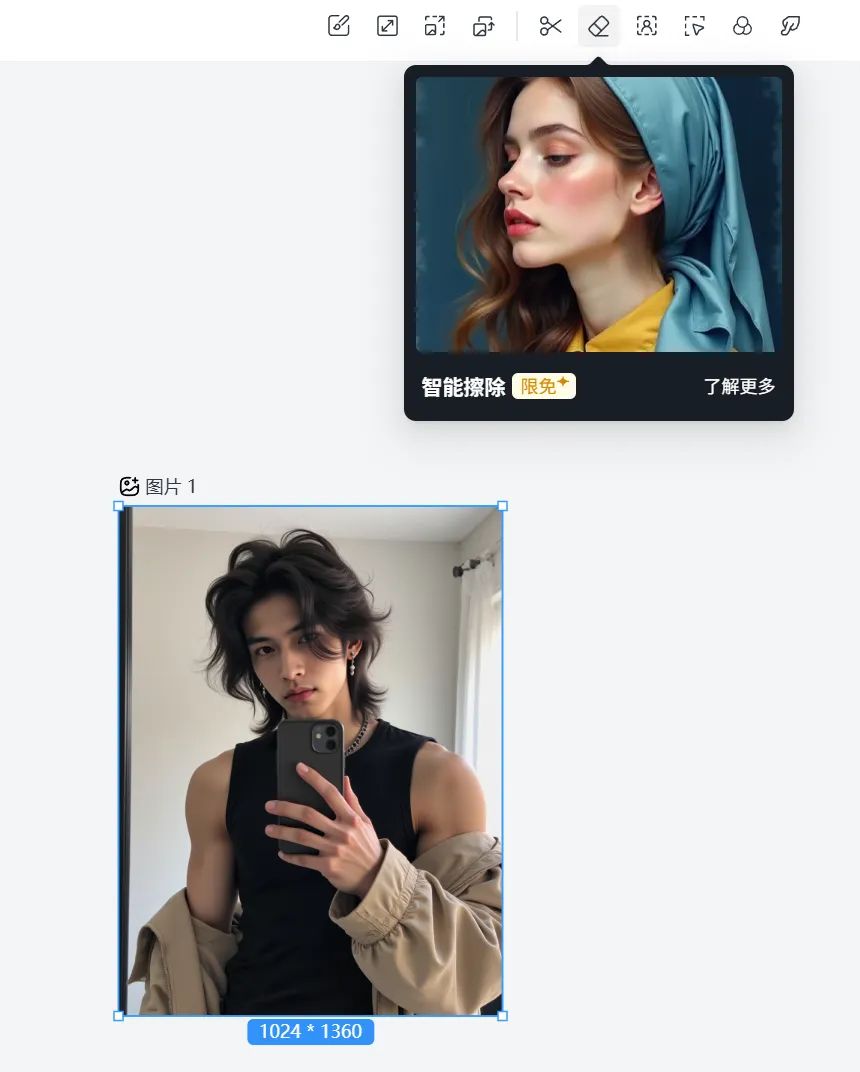Open the portrait selection tool

coord(647,26)
